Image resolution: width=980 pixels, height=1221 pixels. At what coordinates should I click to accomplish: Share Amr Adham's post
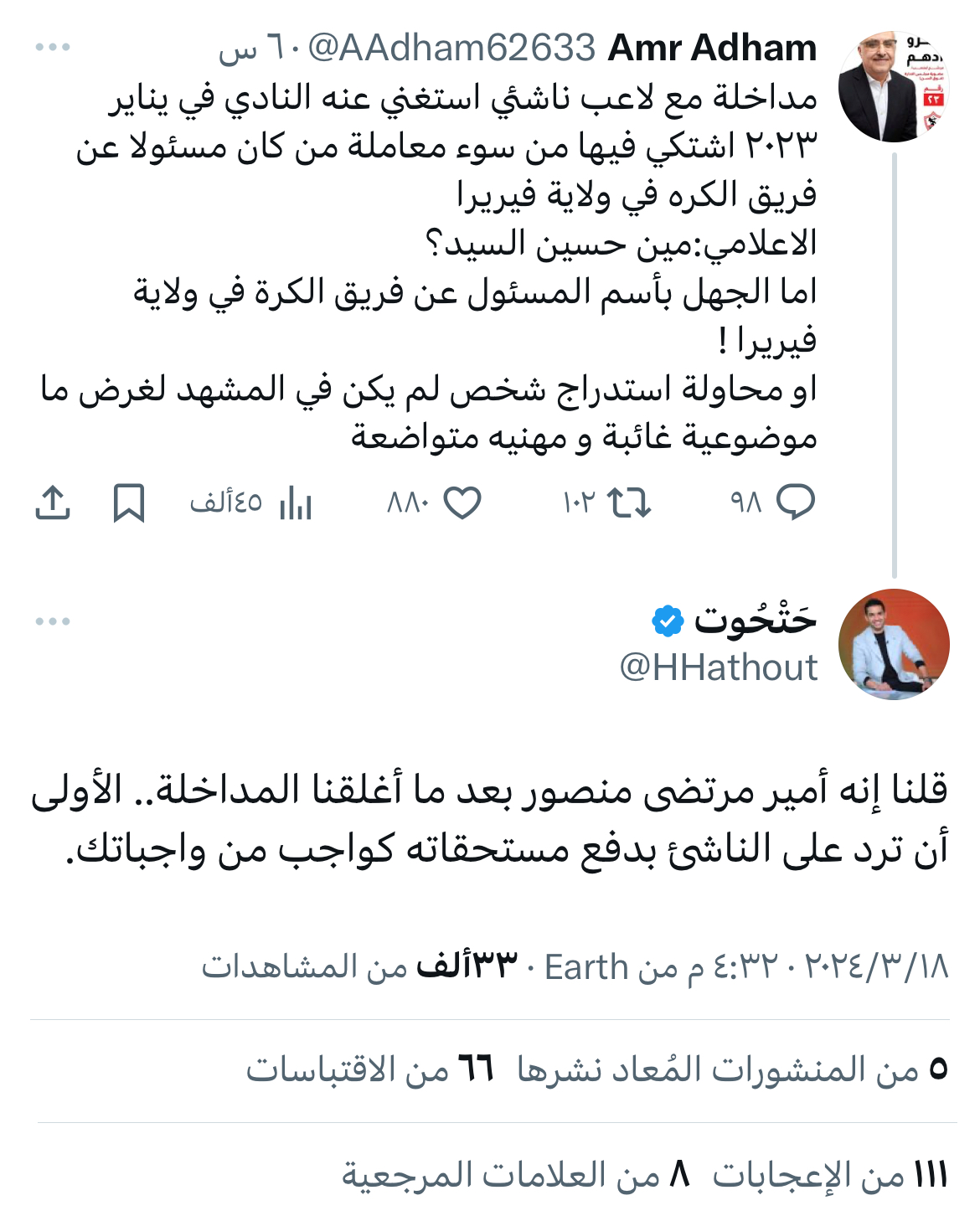coord(53,502)
